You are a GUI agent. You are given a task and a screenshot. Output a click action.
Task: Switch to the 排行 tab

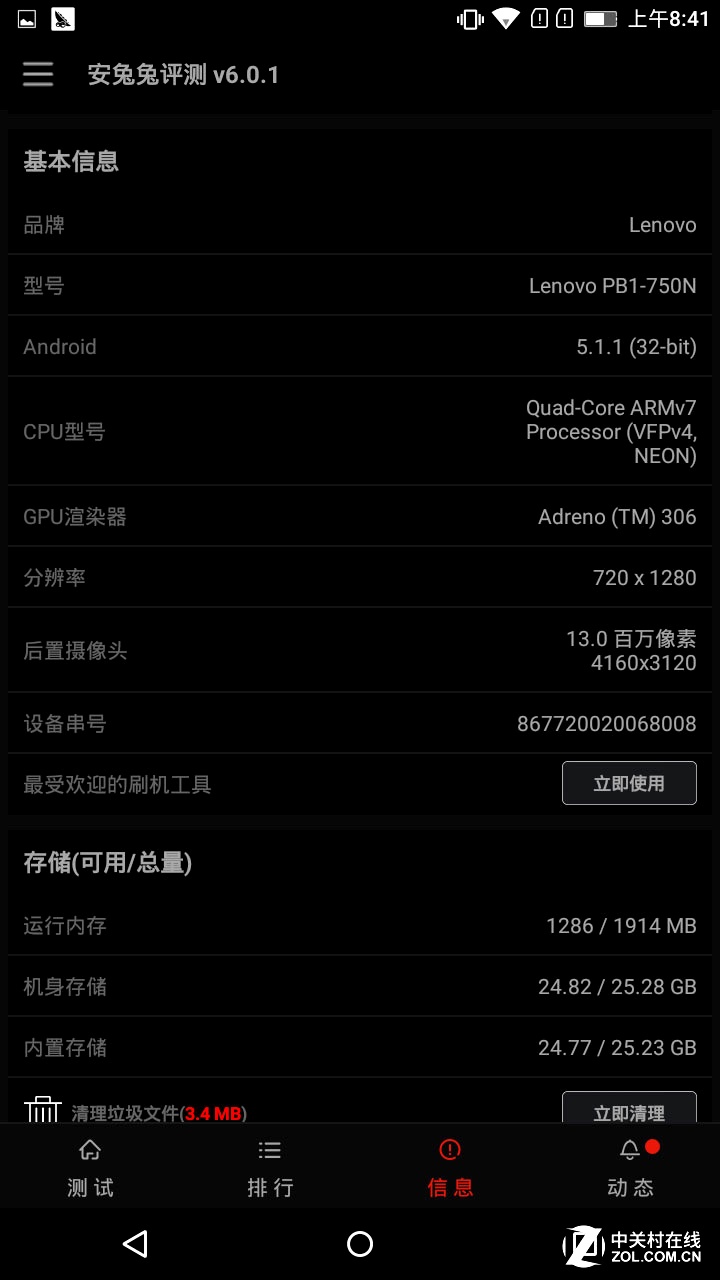pyautogui.click(x=270, y=1168)
